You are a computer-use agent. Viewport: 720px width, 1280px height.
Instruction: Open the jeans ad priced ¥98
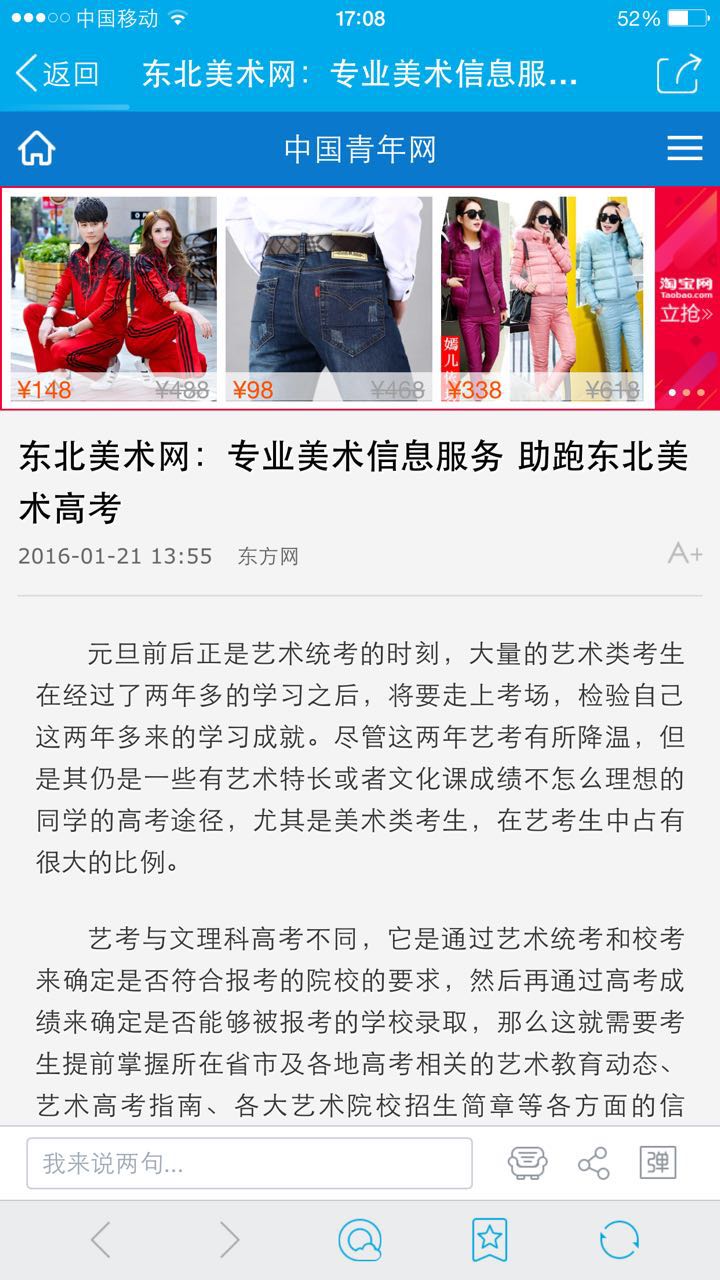pos(328,299)
